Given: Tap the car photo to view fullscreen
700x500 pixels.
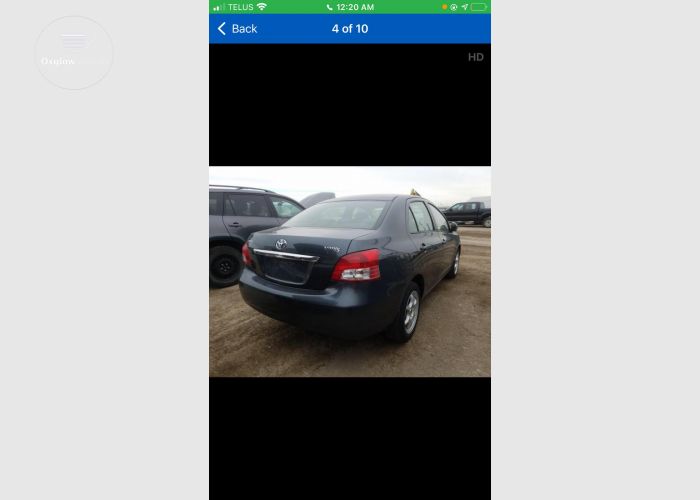Looking at the screenshot, I should tap(349, 271).
